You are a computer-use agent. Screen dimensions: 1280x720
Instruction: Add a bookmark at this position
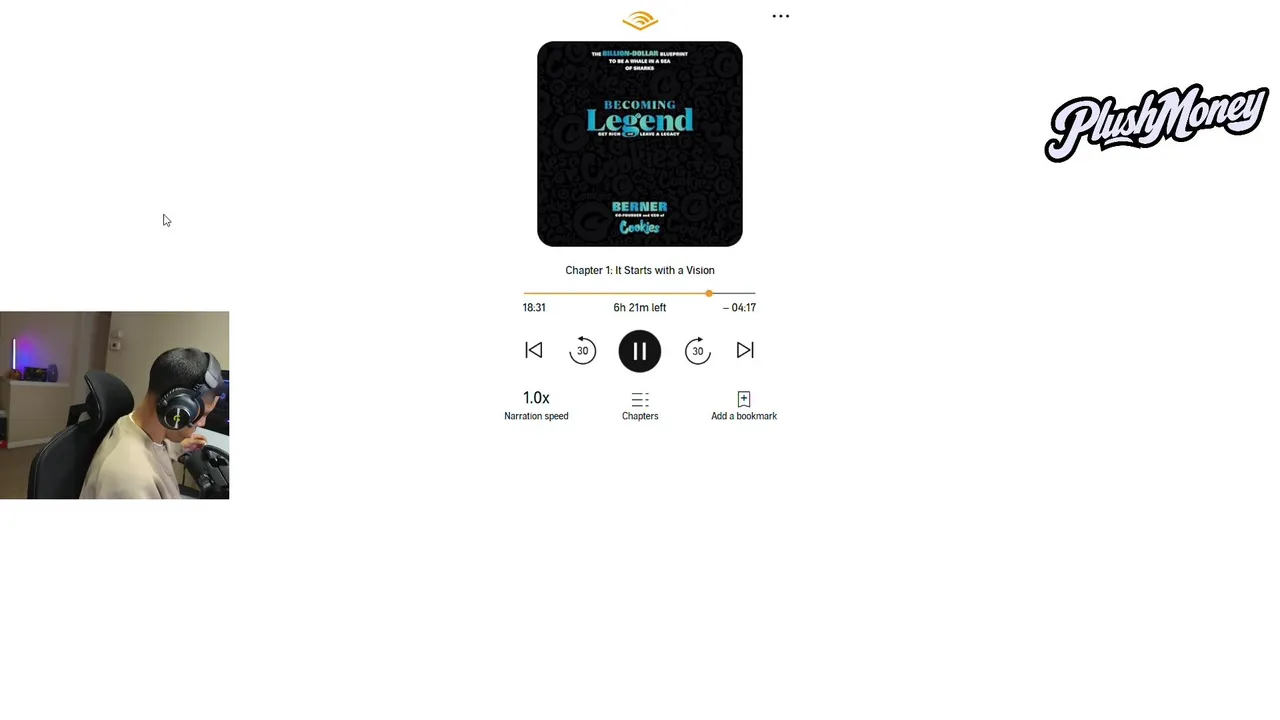click(x=743, y=405)
